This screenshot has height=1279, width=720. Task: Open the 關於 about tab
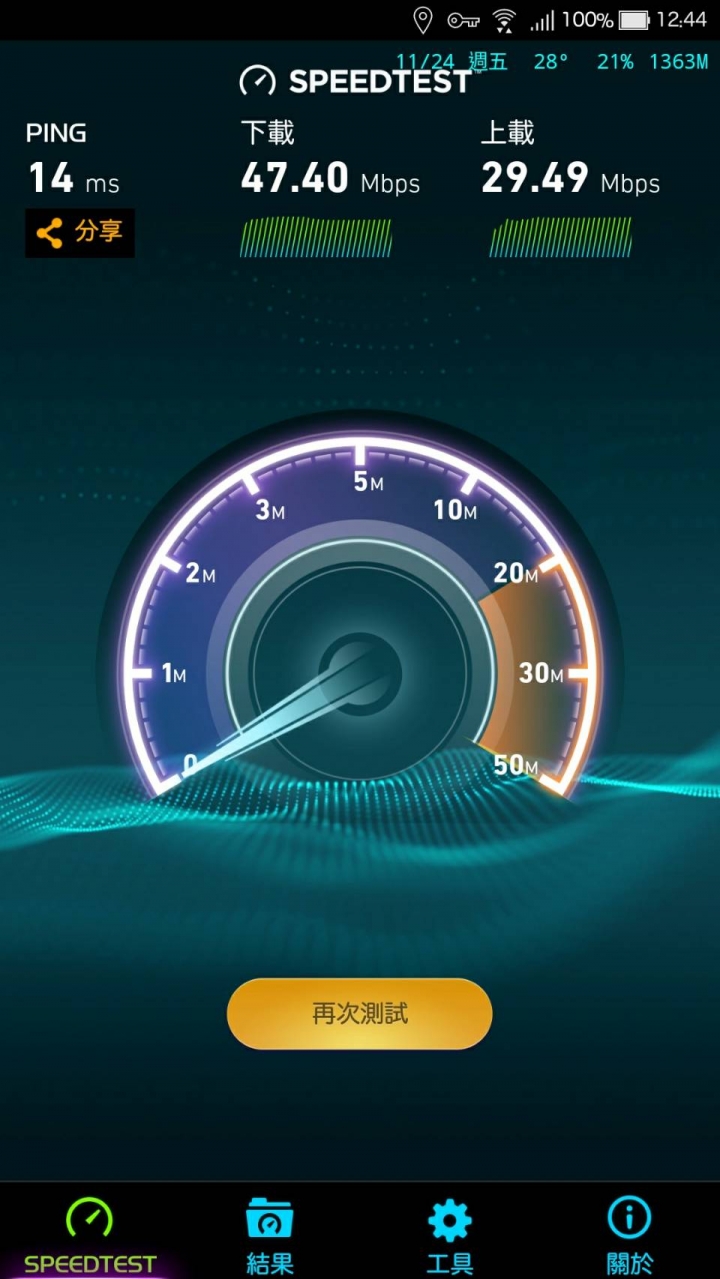(x=630, y=1236)
